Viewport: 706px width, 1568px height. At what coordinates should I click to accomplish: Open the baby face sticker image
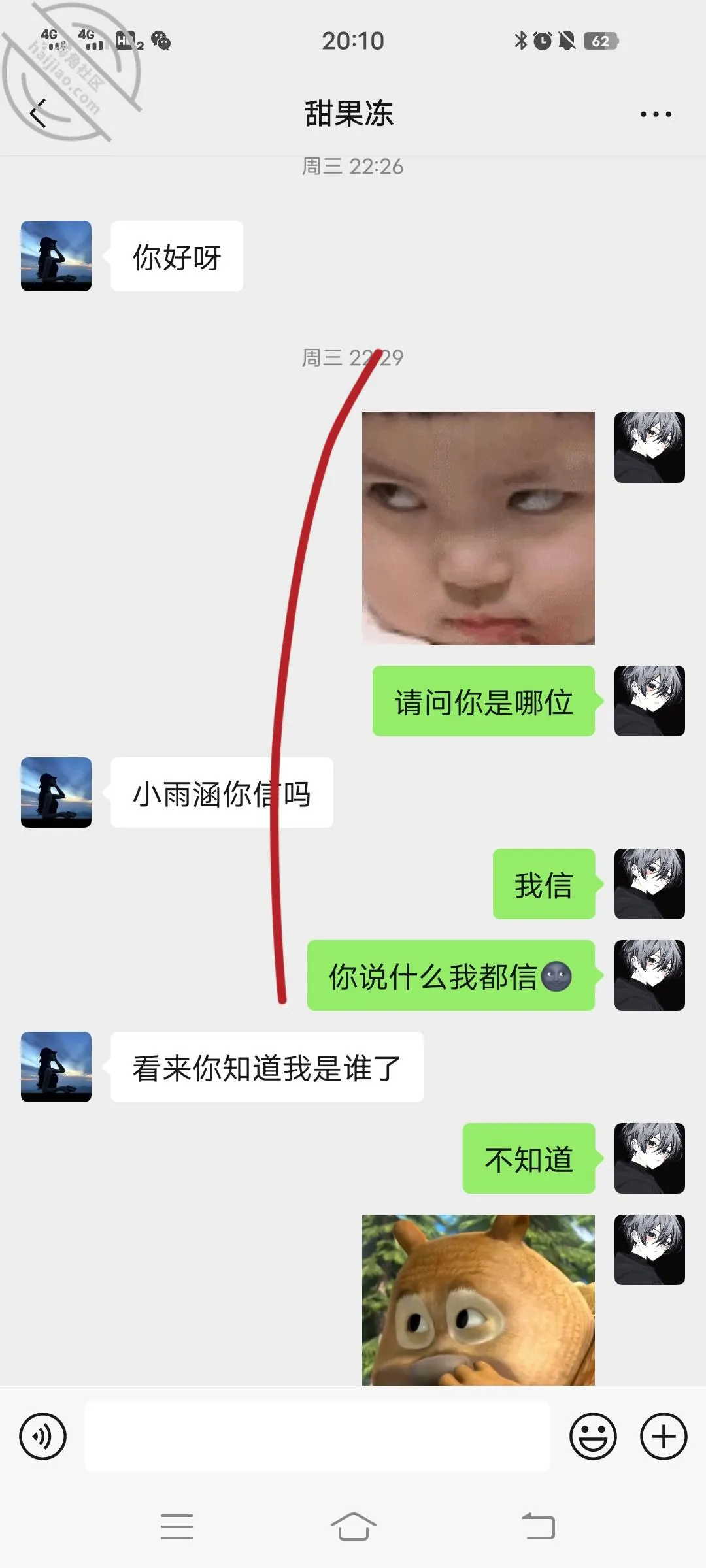pyautogui.click(x=479, y=528)
